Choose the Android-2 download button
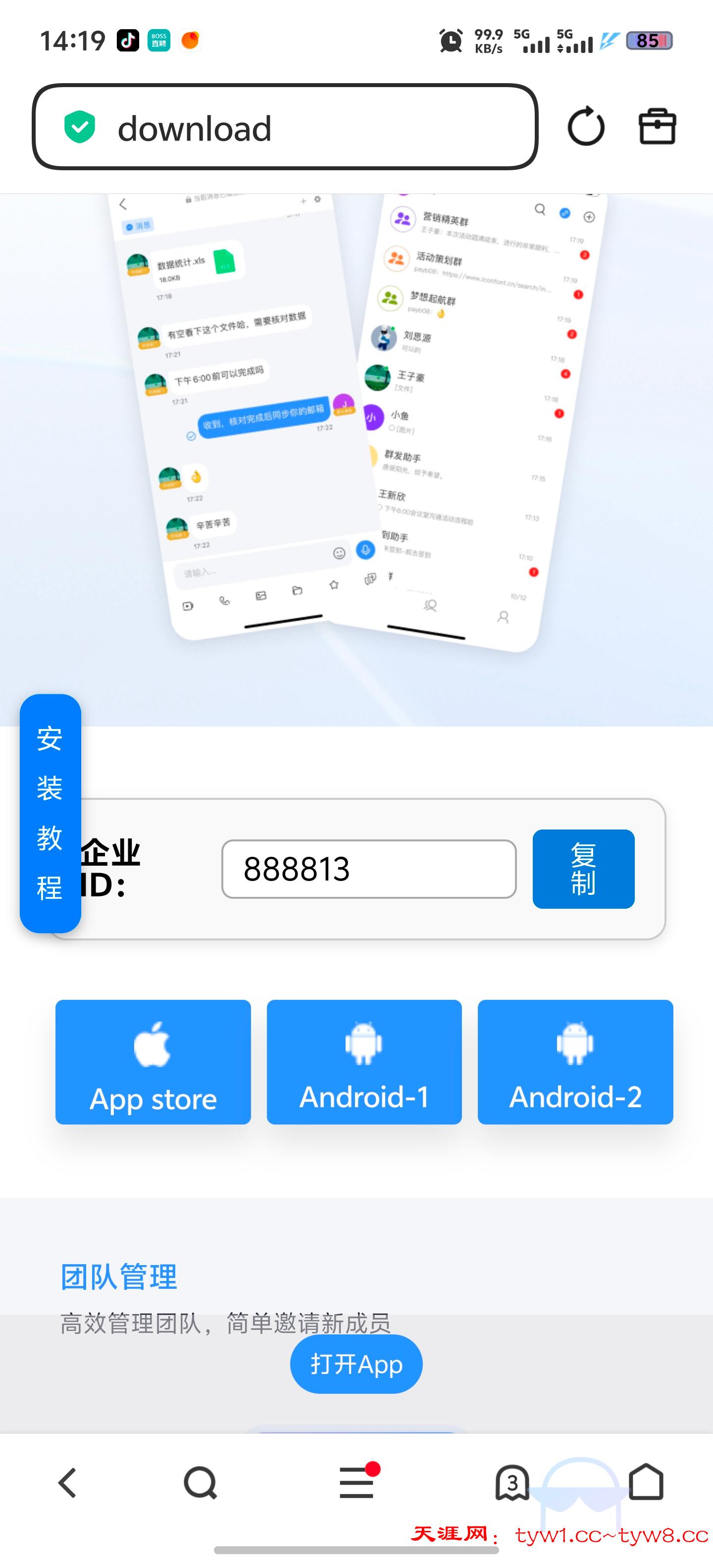 (575, 1062)
